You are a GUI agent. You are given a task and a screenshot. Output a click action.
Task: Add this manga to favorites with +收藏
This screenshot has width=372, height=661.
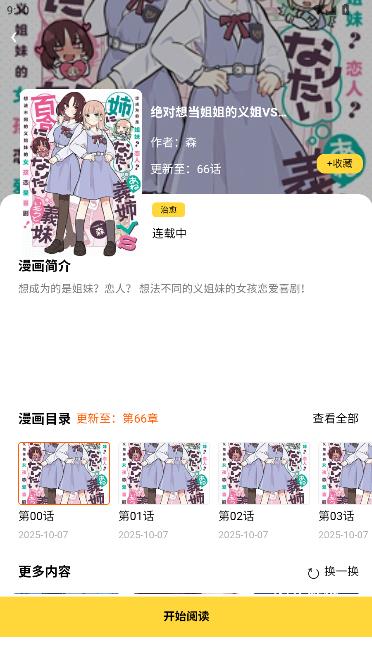(x=340, y=164)
